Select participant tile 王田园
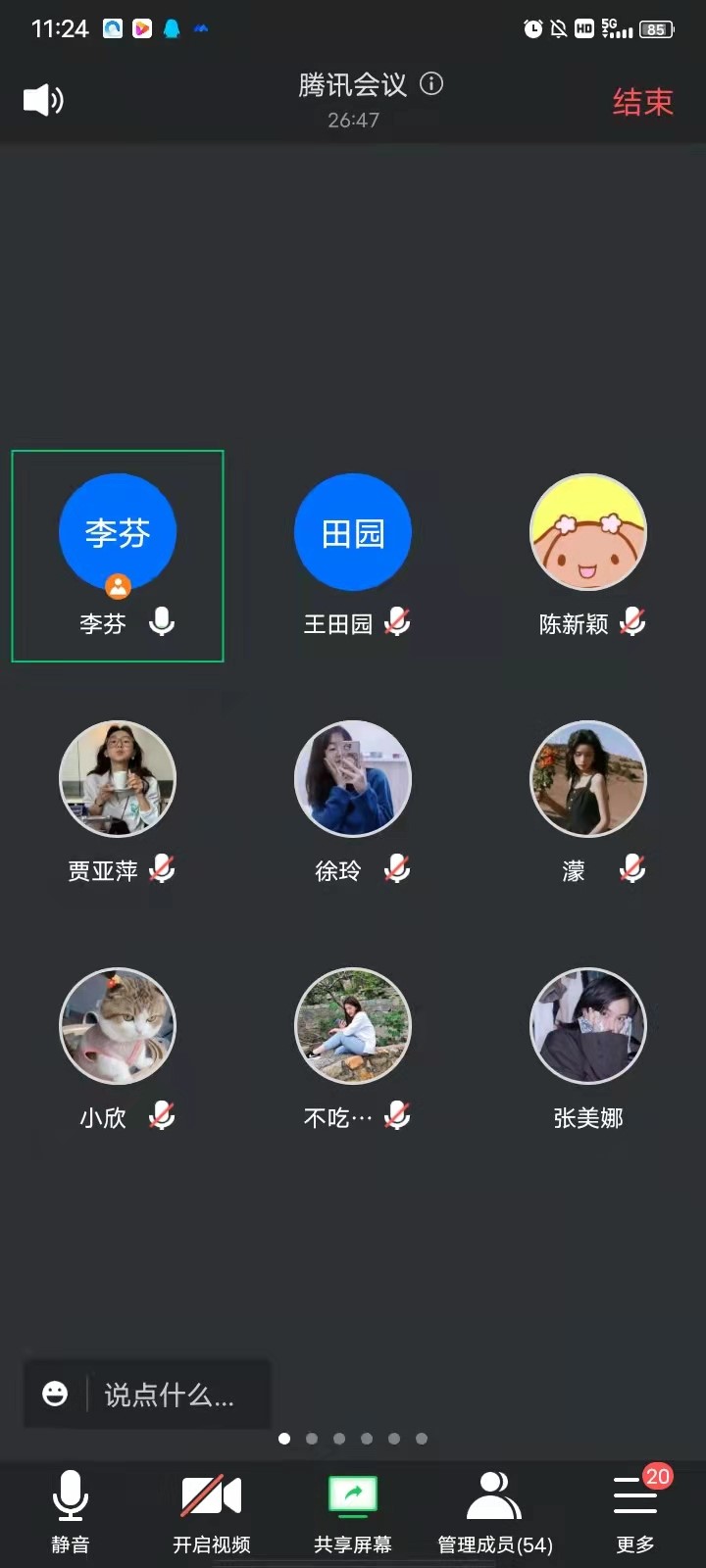Viewport: 706px width, 1568px height. tap(353, 555)
